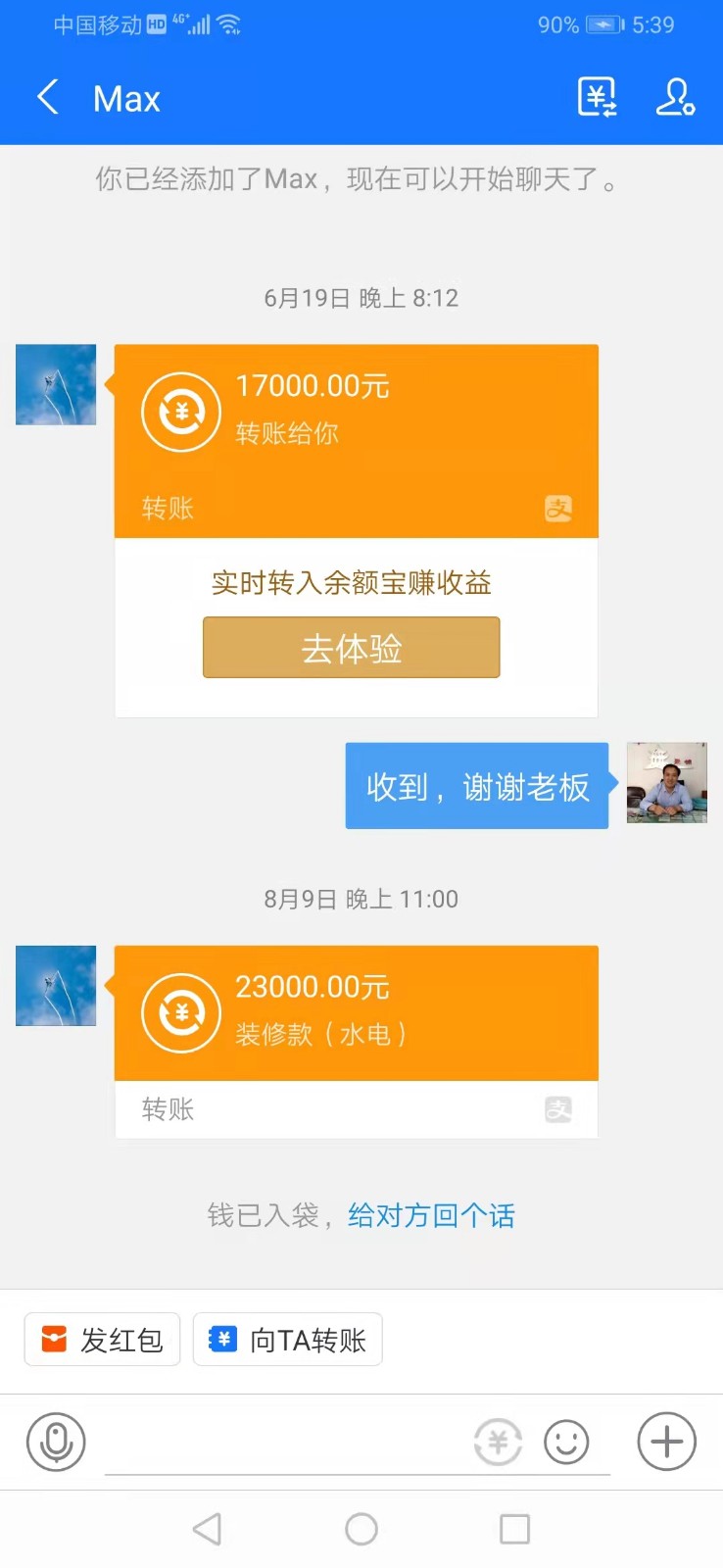723x1568 pixels.
Task: Switch to voice input microphone
Action: point(56,1442)
